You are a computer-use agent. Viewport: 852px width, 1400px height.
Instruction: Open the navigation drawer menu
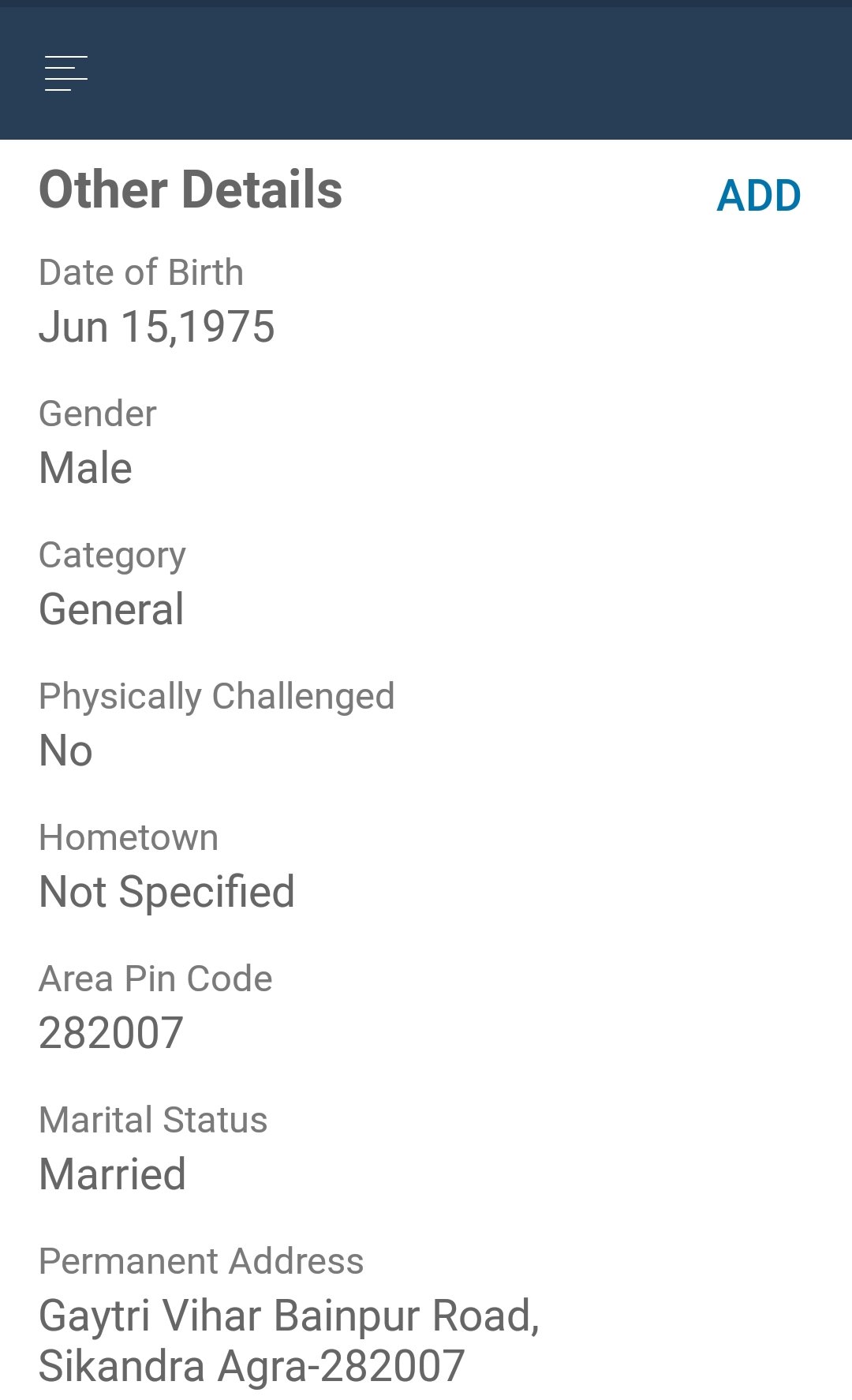pos(66,73)
